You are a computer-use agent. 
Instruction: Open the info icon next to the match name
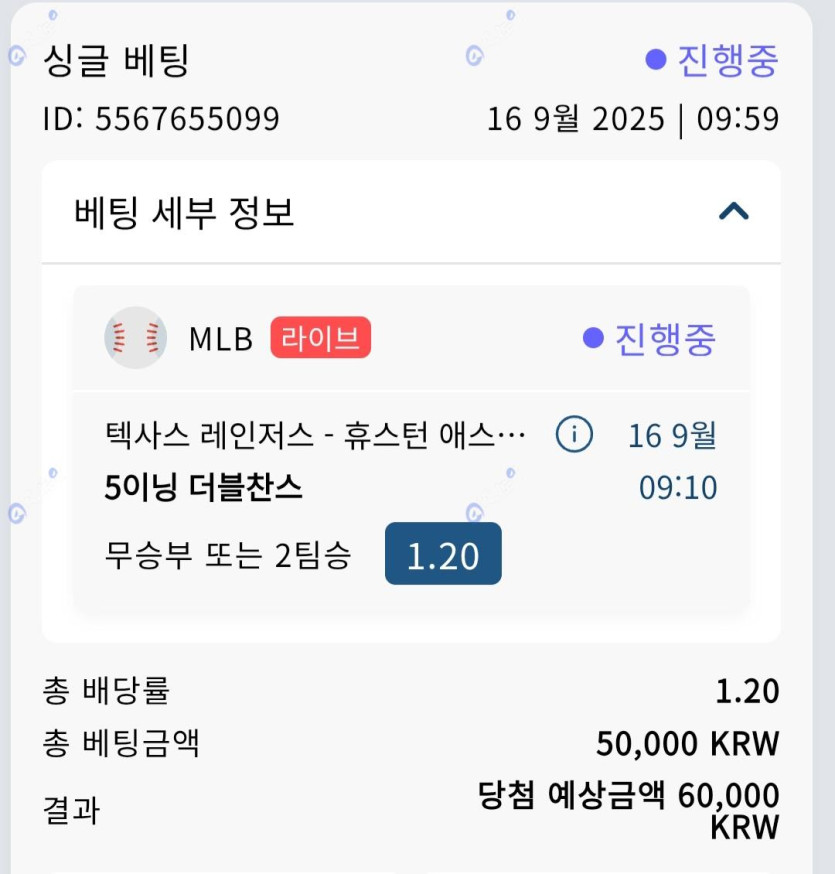click(x=574, y=435)
